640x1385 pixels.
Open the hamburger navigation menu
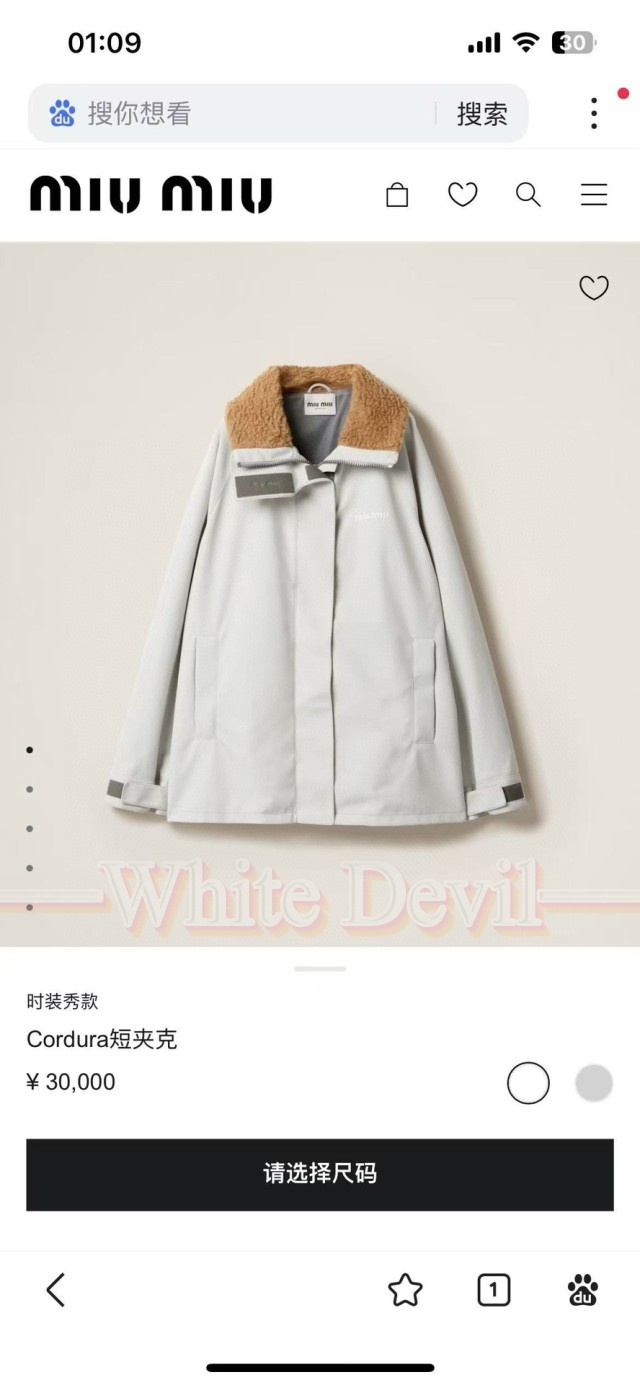point(594,195)
